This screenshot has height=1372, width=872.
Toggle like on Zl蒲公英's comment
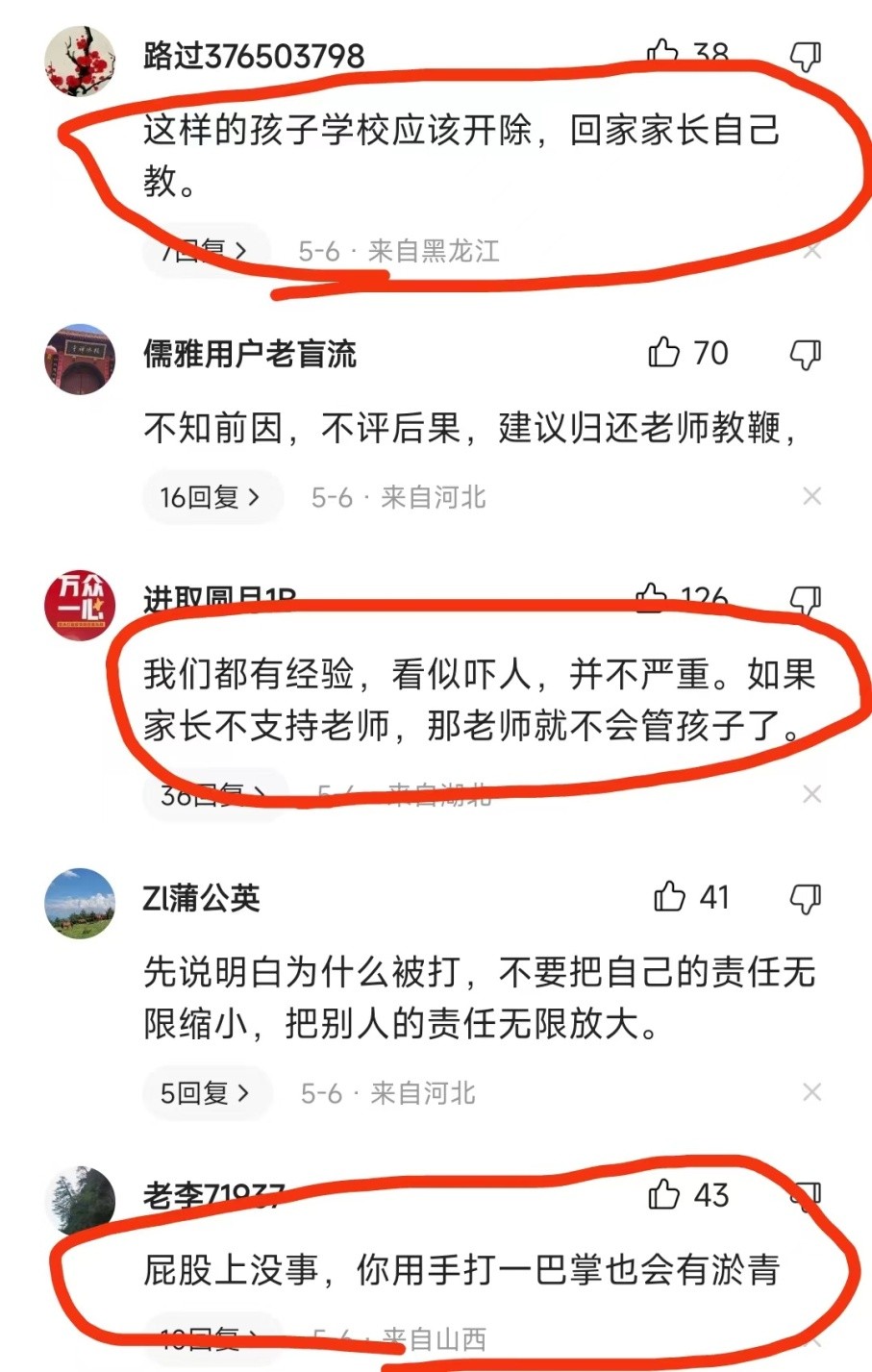pos(668,897)
